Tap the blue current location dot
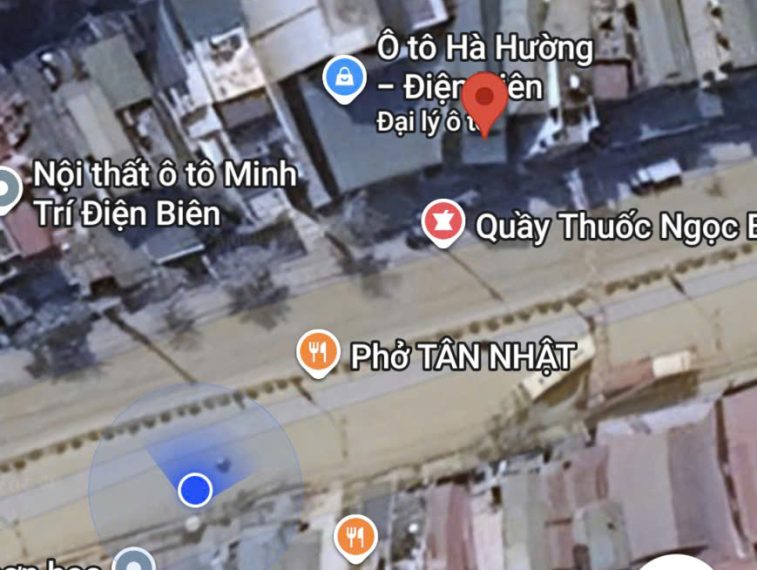This screenshot has width=757, height=570. [x=194, y=489]
